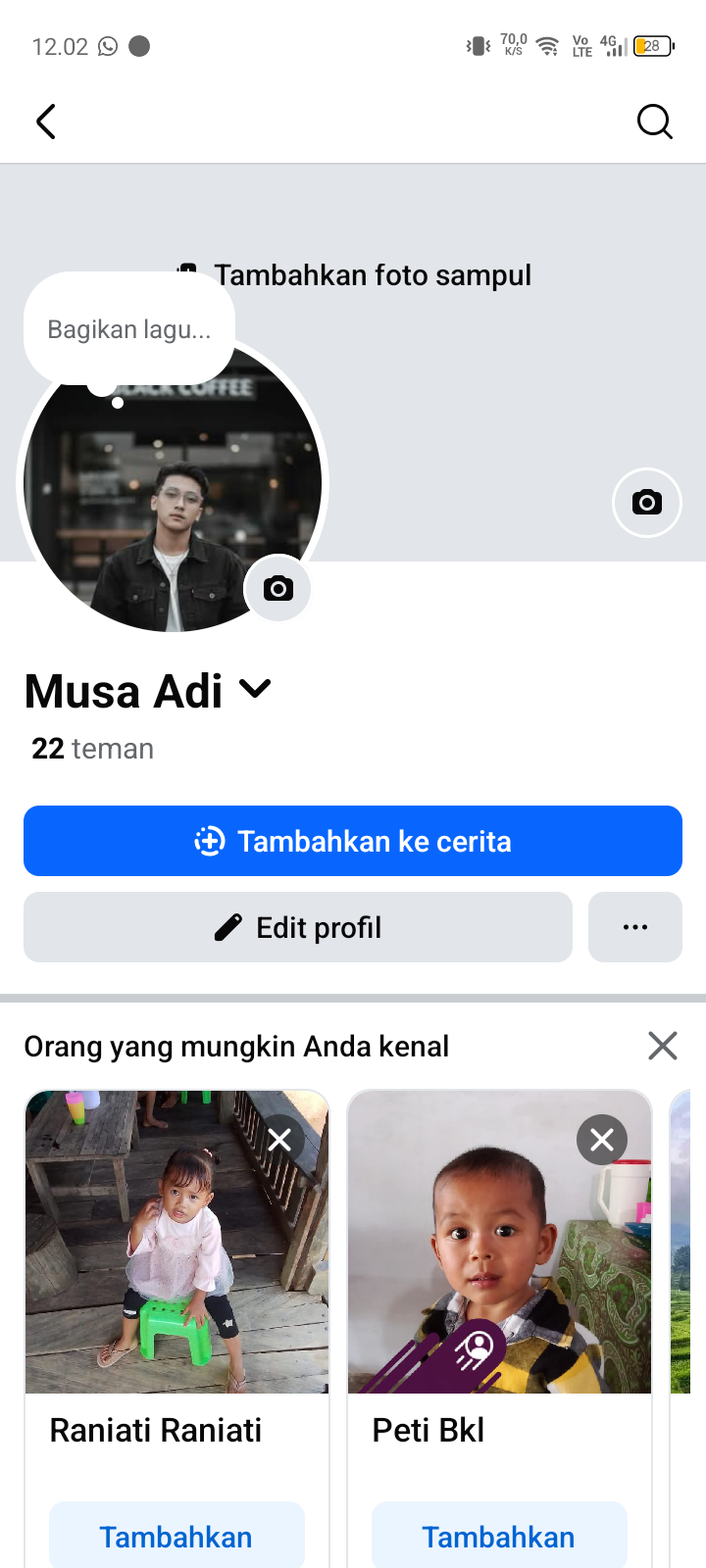Dismiss the Raniati Raniati suggestion
The image size is (706, 1568).
click(279, 1140)
